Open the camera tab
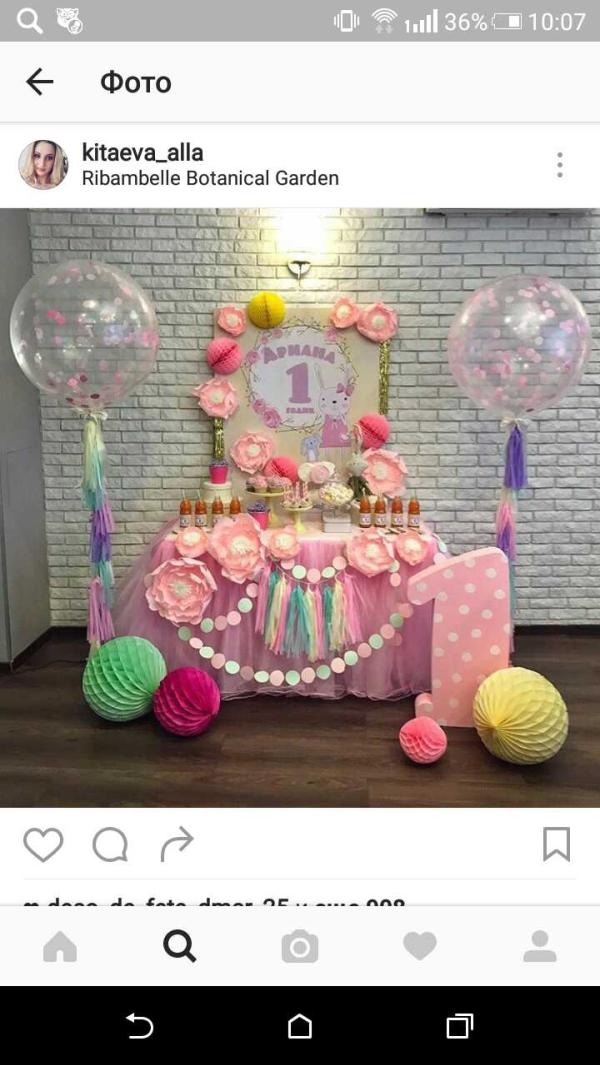The width and height of the screenshot is (600, 1065). coord(300,946)
